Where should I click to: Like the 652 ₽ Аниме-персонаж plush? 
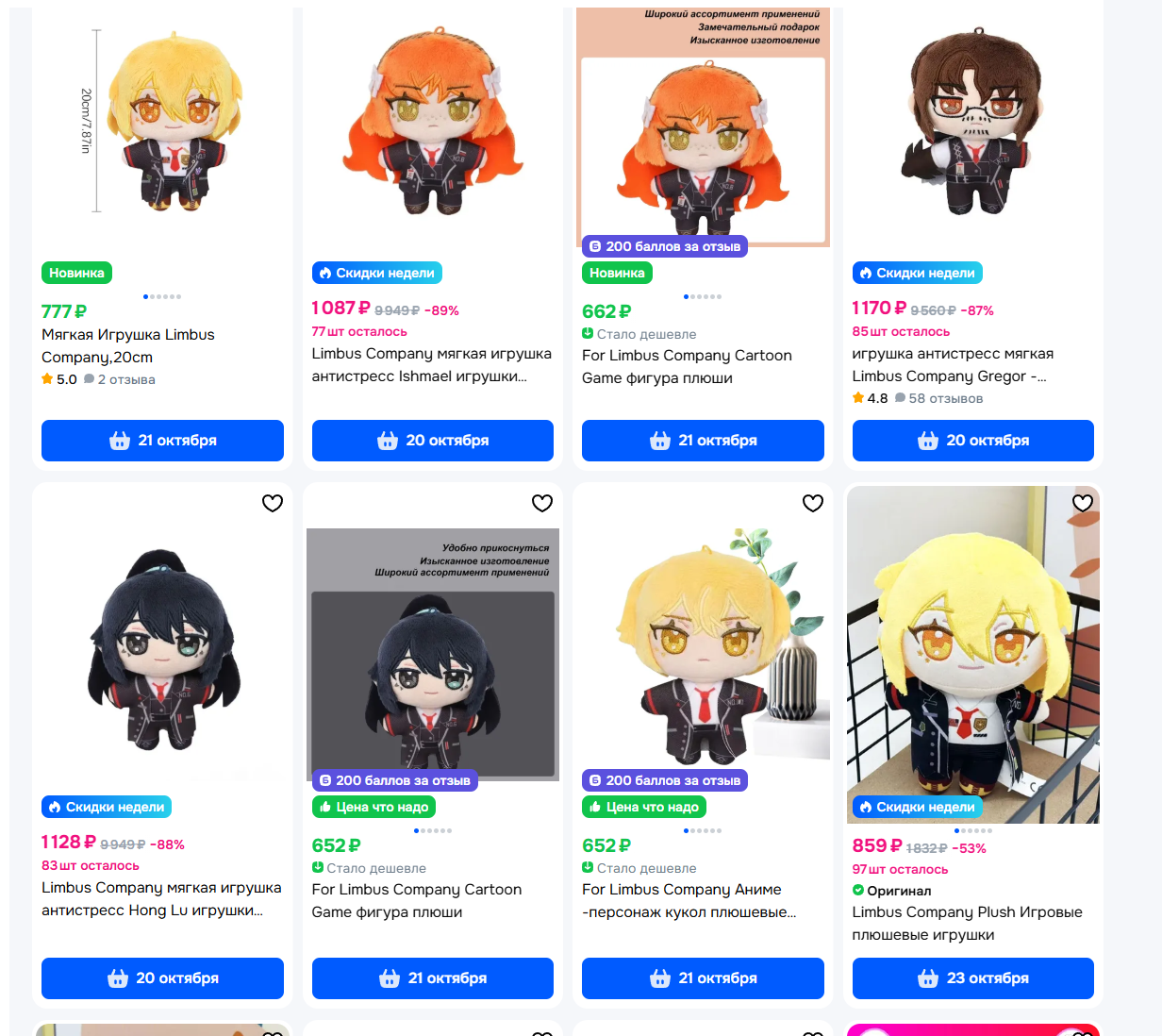pos(813,503)
